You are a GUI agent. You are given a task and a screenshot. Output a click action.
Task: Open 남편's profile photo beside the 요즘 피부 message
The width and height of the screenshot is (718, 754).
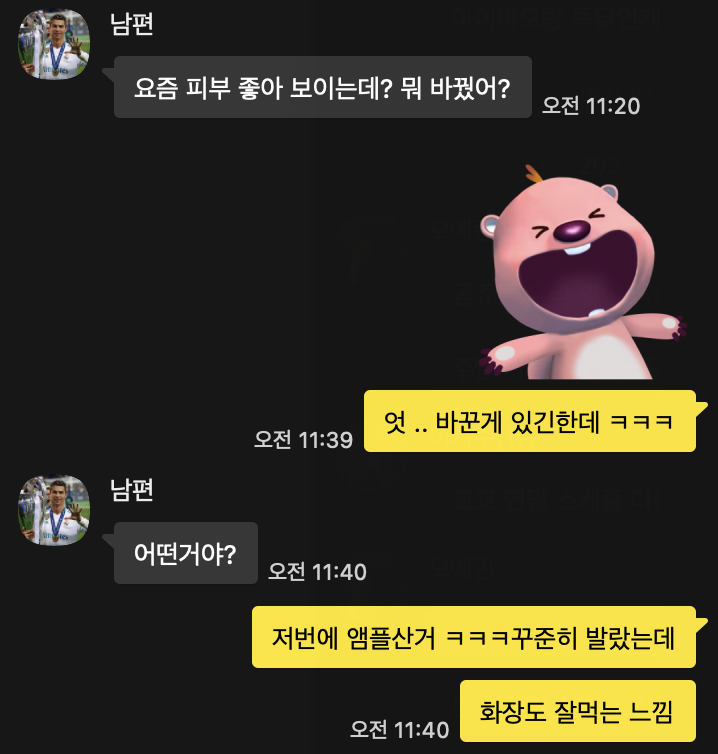pyautogui.click(x=54, y=45)
